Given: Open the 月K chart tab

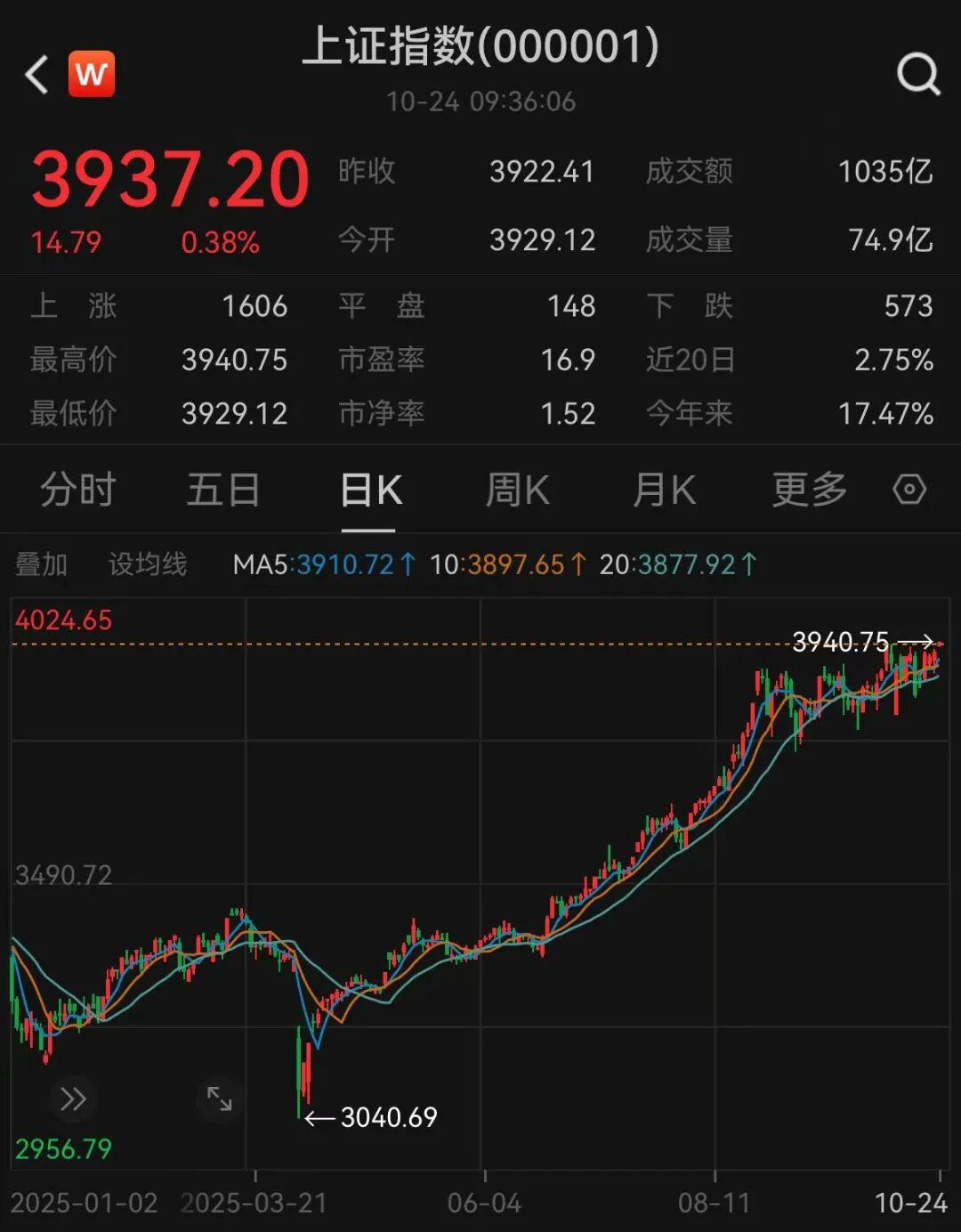Looking at the screenshot, I should (x=664, y=490).
